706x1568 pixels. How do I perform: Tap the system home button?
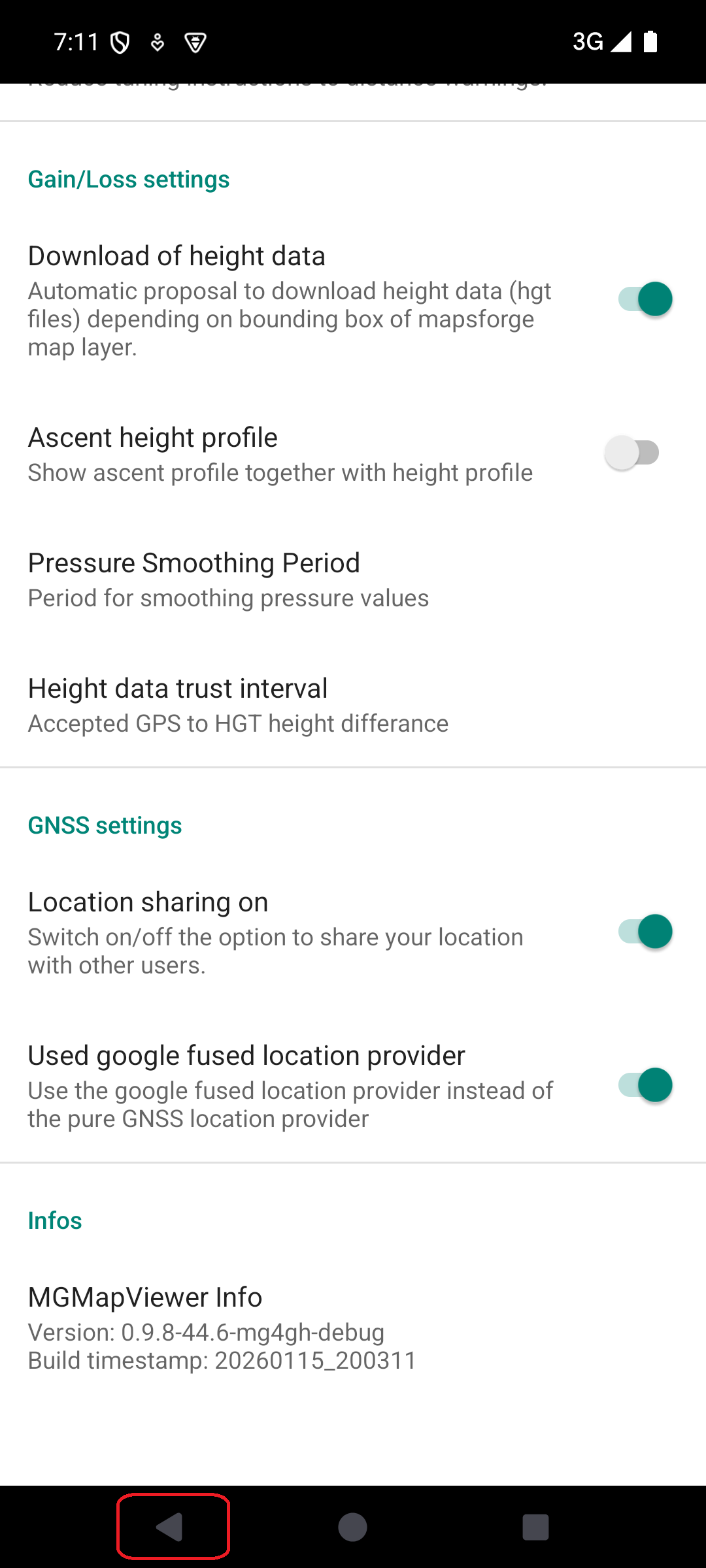pyautogui.click(x=353, y=1527)
